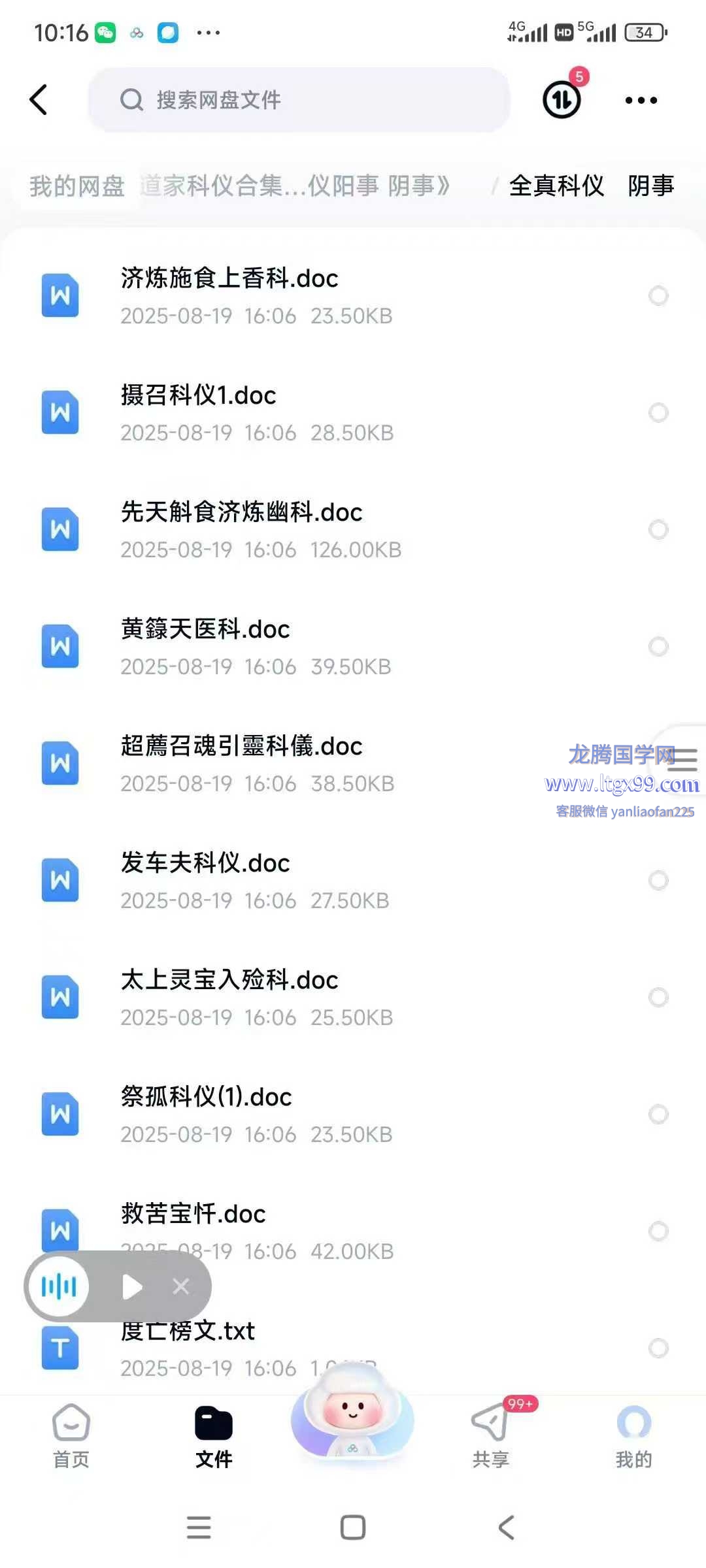This screenshot has height=1568, width=706.
Task: Open the three-dot overflow menu
Action: 641,100
